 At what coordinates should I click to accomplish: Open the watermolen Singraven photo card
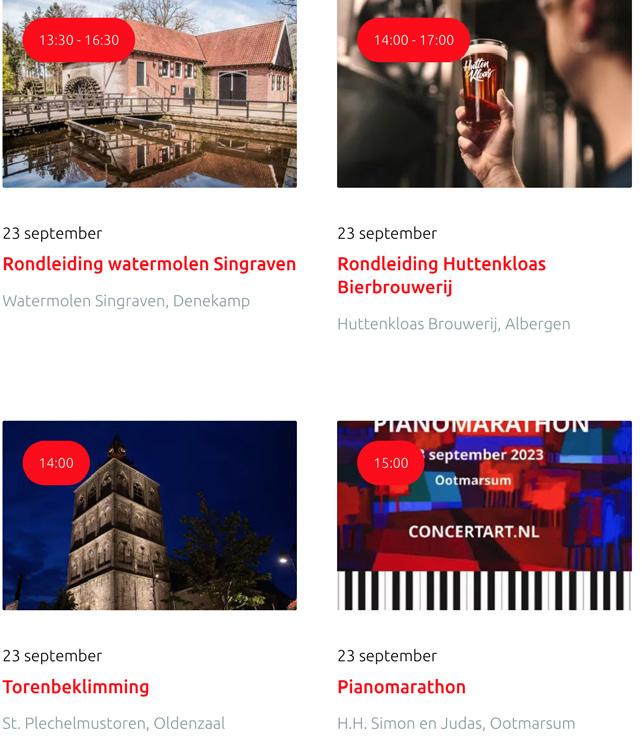click(150, 110)
